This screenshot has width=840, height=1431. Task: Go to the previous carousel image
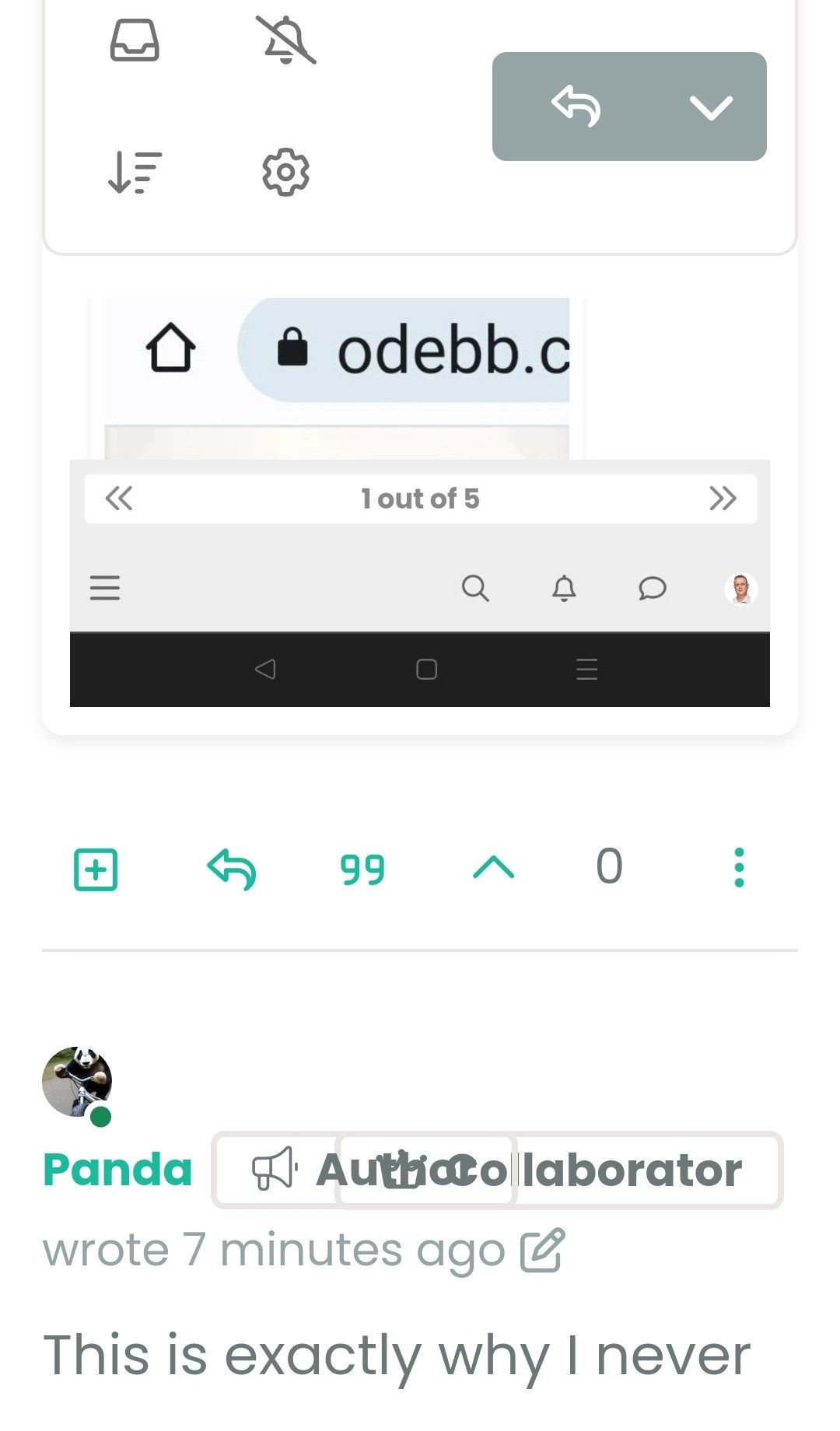121,498
